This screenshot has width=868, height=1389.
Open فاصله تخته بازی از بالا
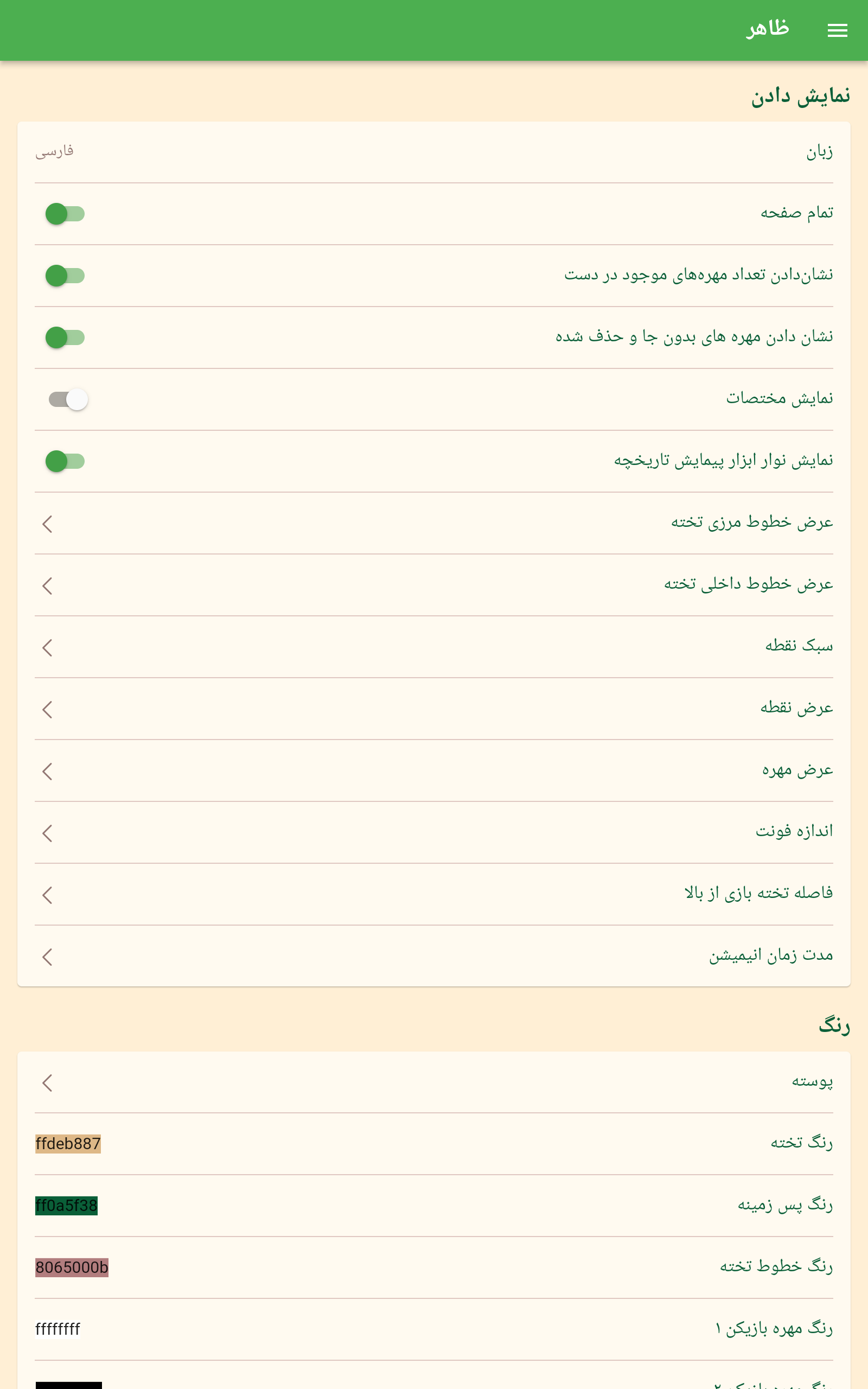click(434, 895)
